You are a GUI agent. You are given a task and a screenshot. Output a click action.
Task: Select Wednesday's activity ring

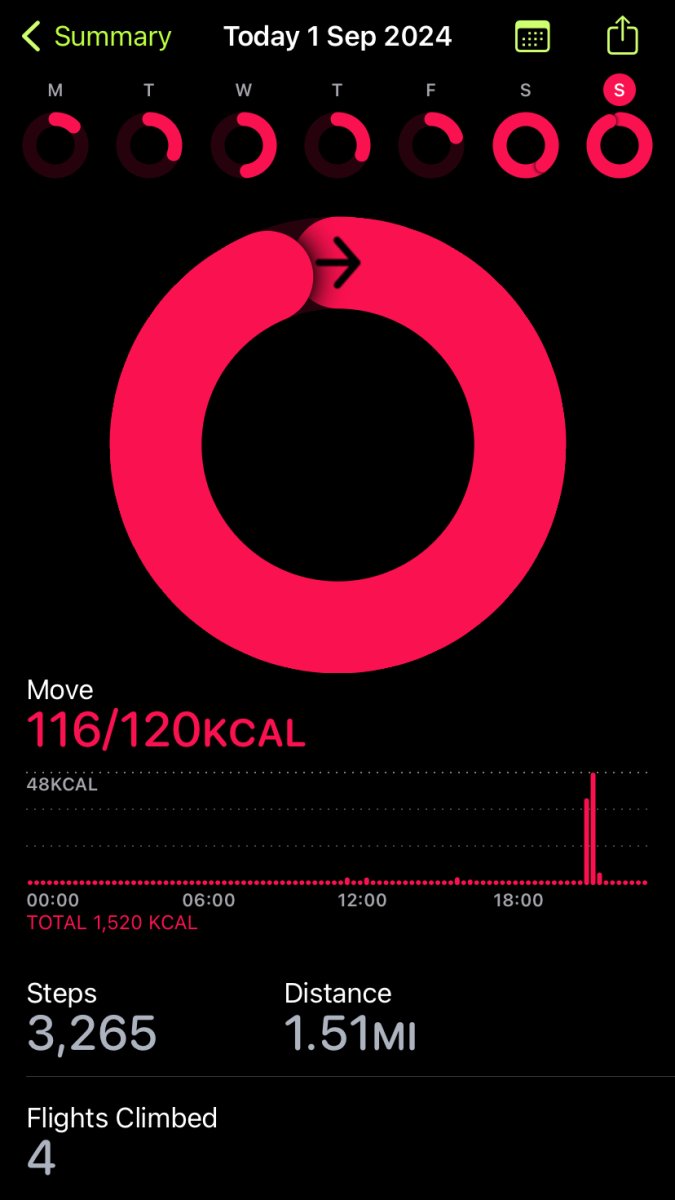(243, 145)
